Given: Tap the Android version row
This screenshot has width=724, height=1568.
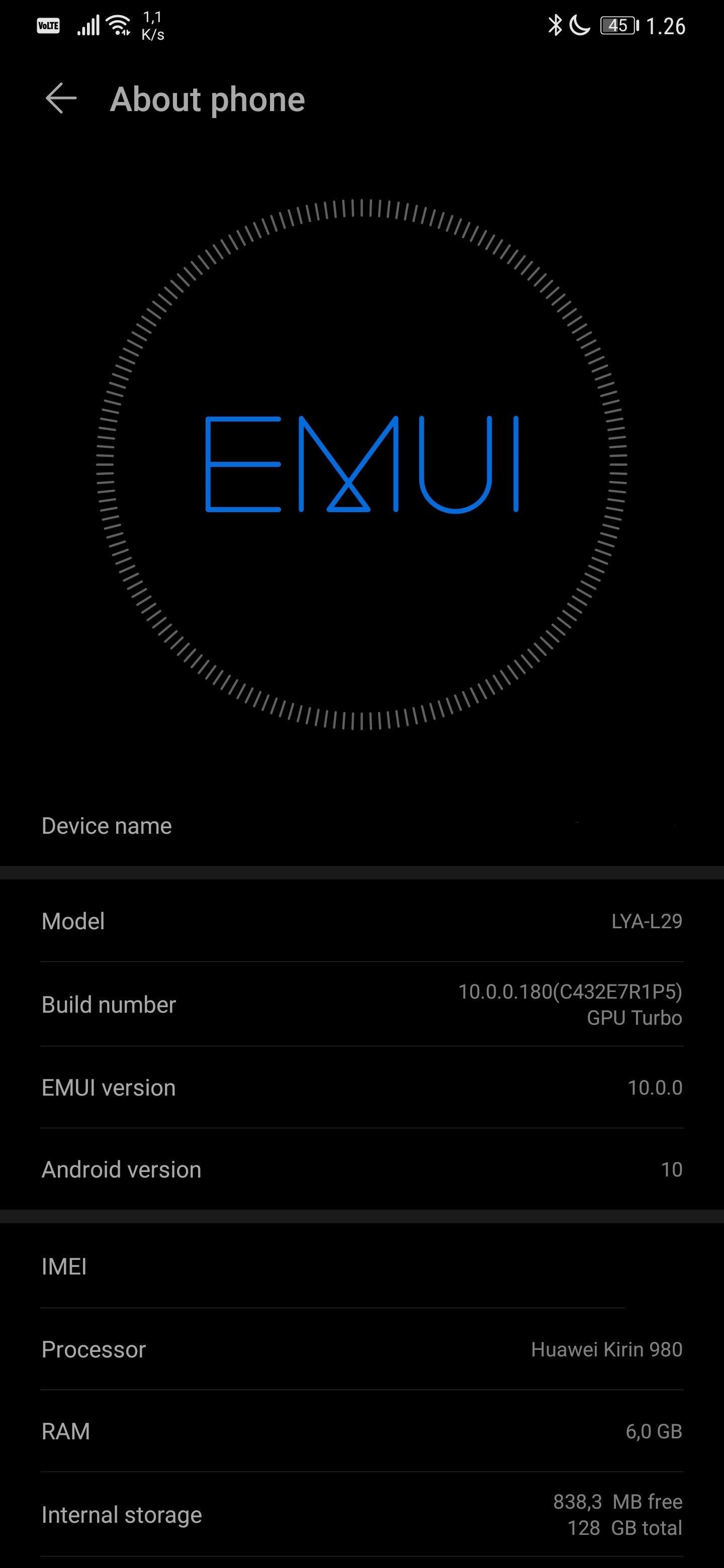Looking at the screenshot, I should (361, 1169).
